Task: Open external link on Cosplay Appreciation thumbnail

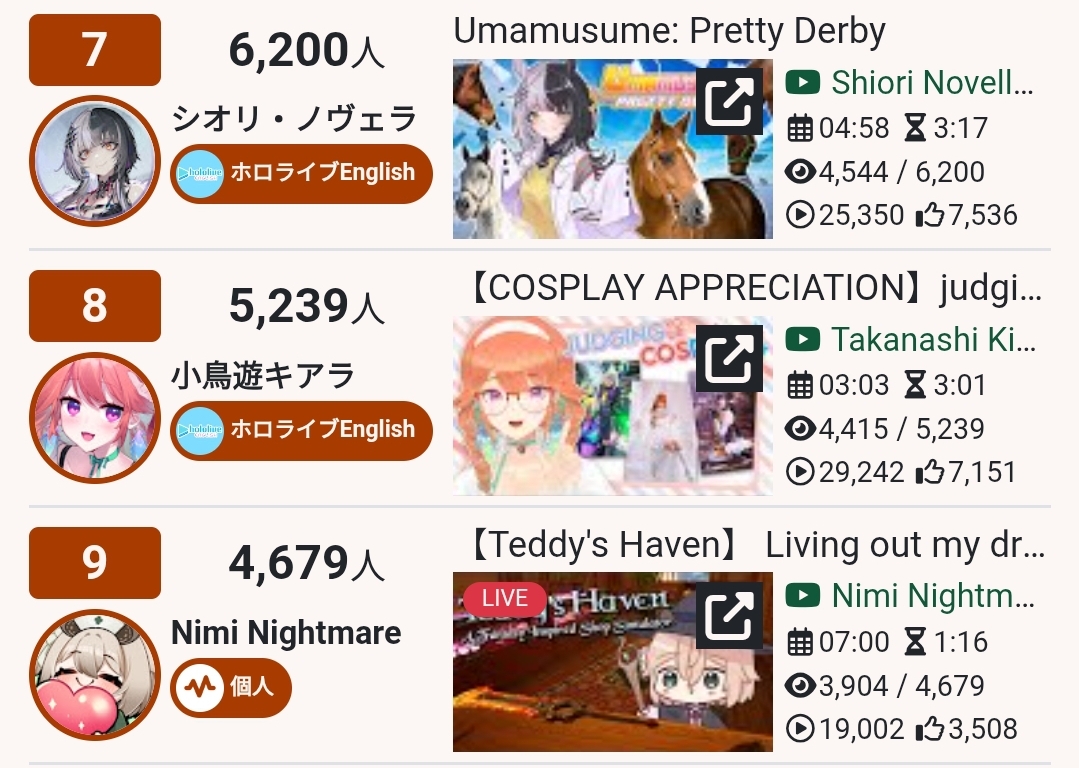Action: [x=729, y=358]
